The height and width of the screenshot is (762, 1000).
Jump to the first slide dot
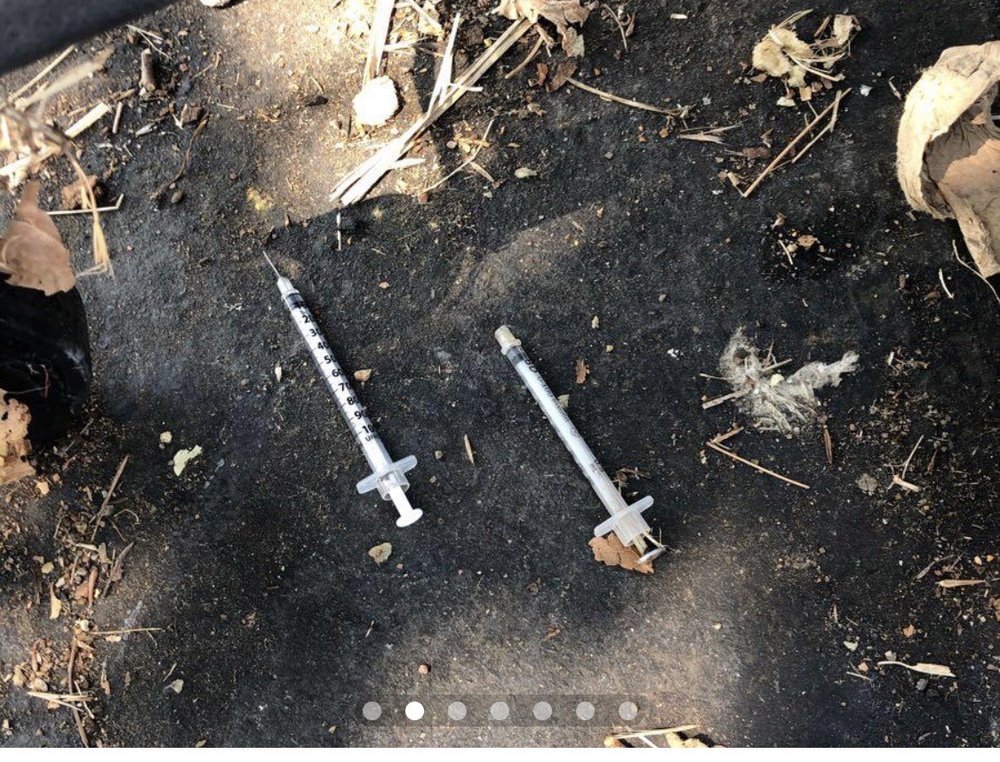372,711
